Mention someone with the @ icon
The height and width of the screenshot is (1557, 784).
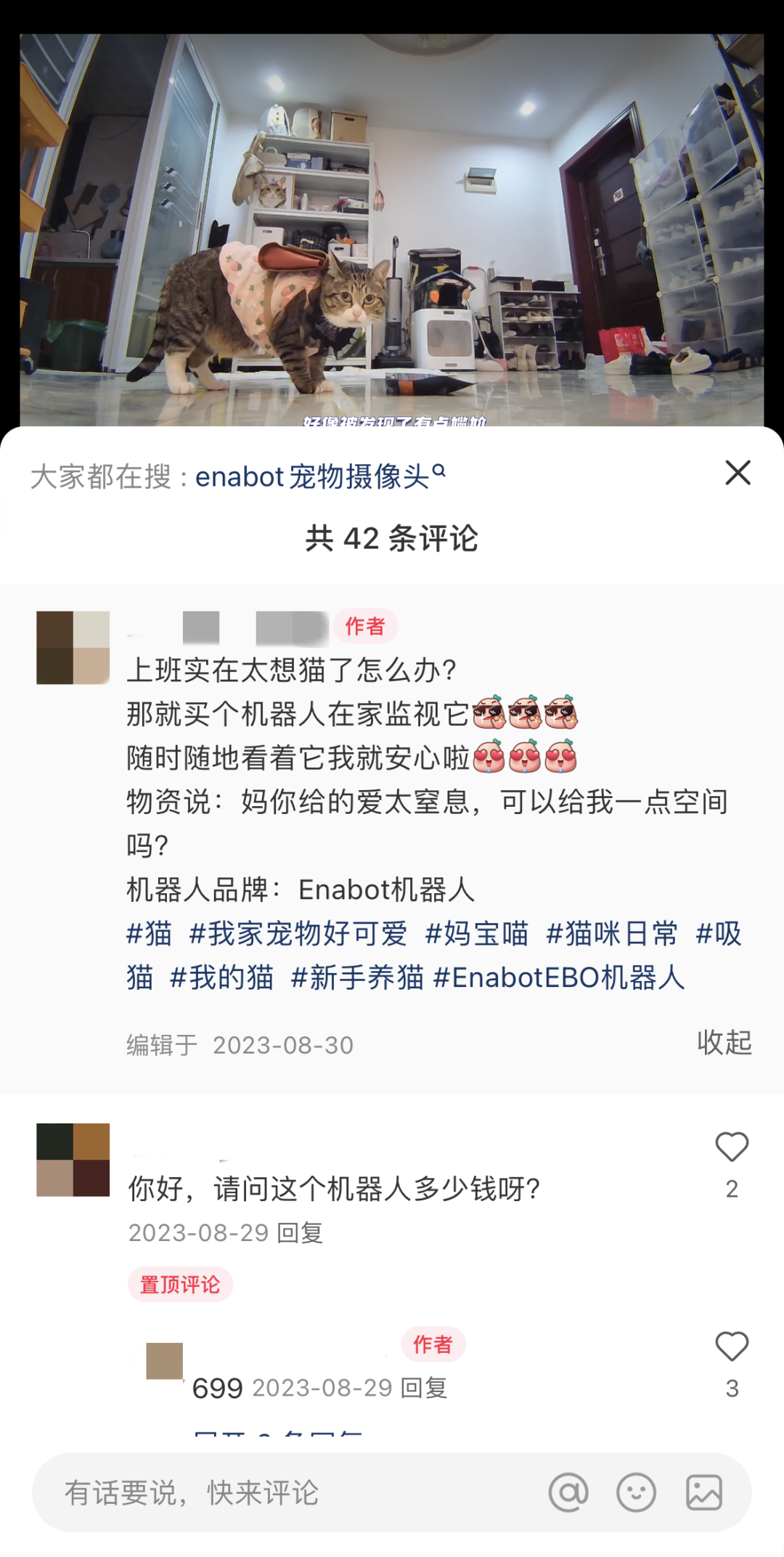tap(568, 1493)
